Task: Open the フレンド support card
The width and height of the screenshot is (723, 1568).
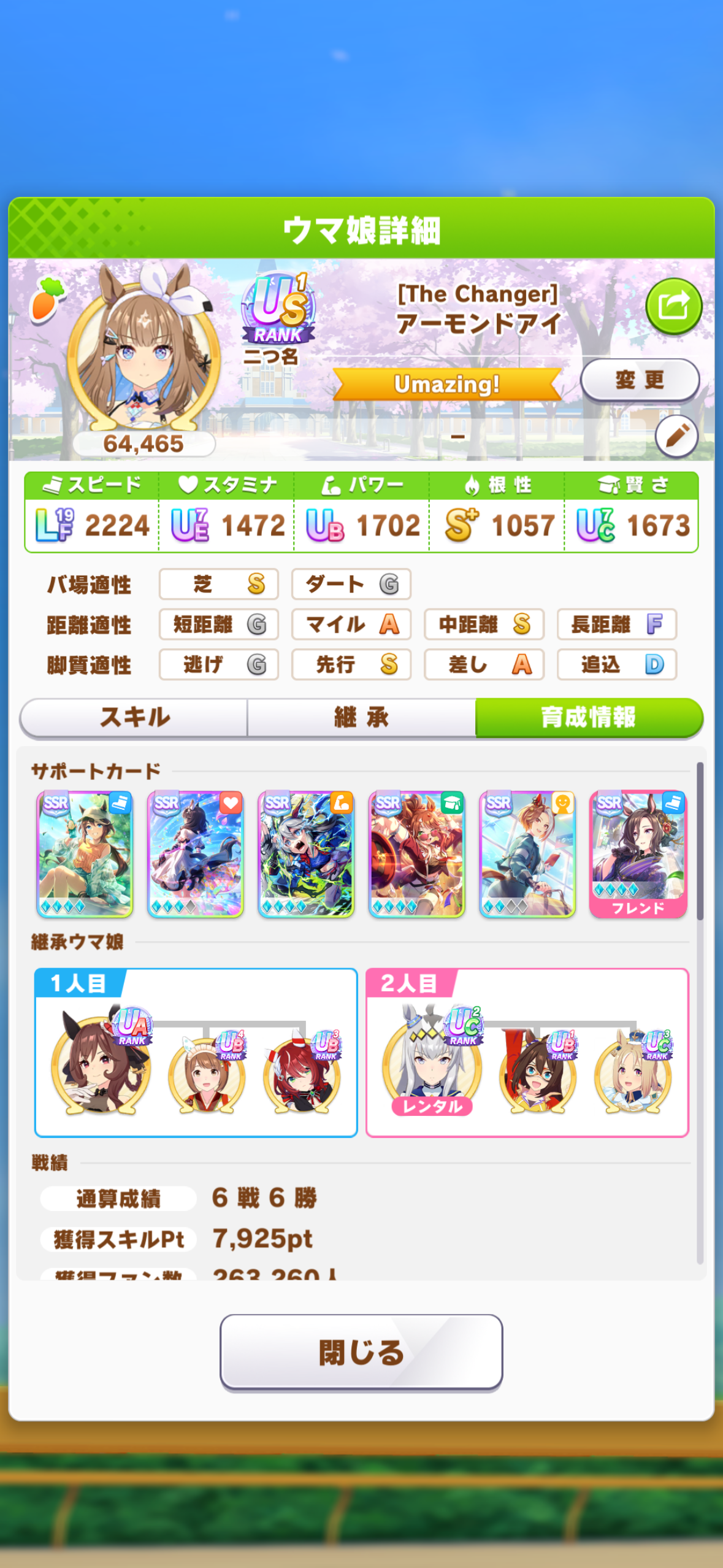Action: tap(638, 854)
